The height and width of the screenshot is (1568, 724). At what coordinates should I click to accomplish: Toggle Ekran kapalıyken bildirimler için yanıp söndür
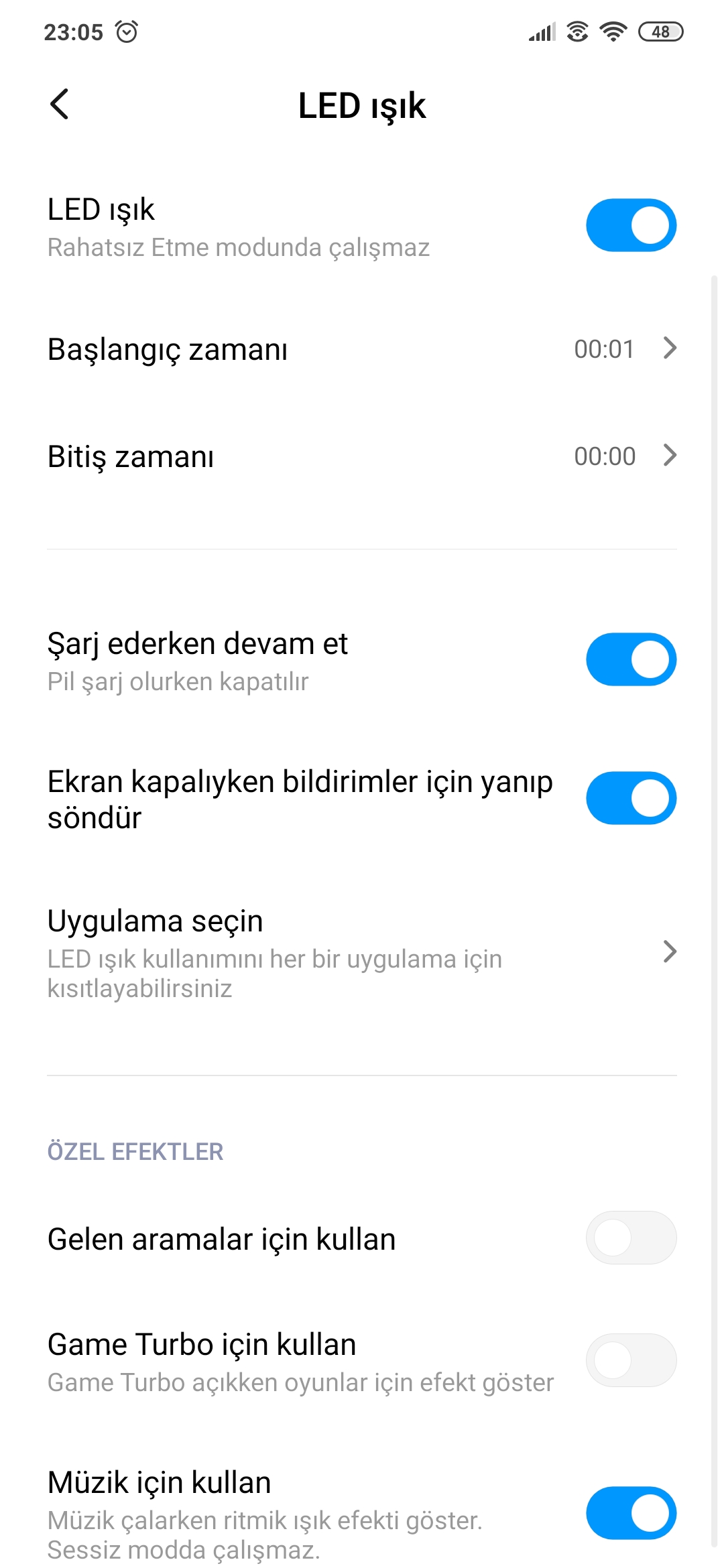point(631,798)
